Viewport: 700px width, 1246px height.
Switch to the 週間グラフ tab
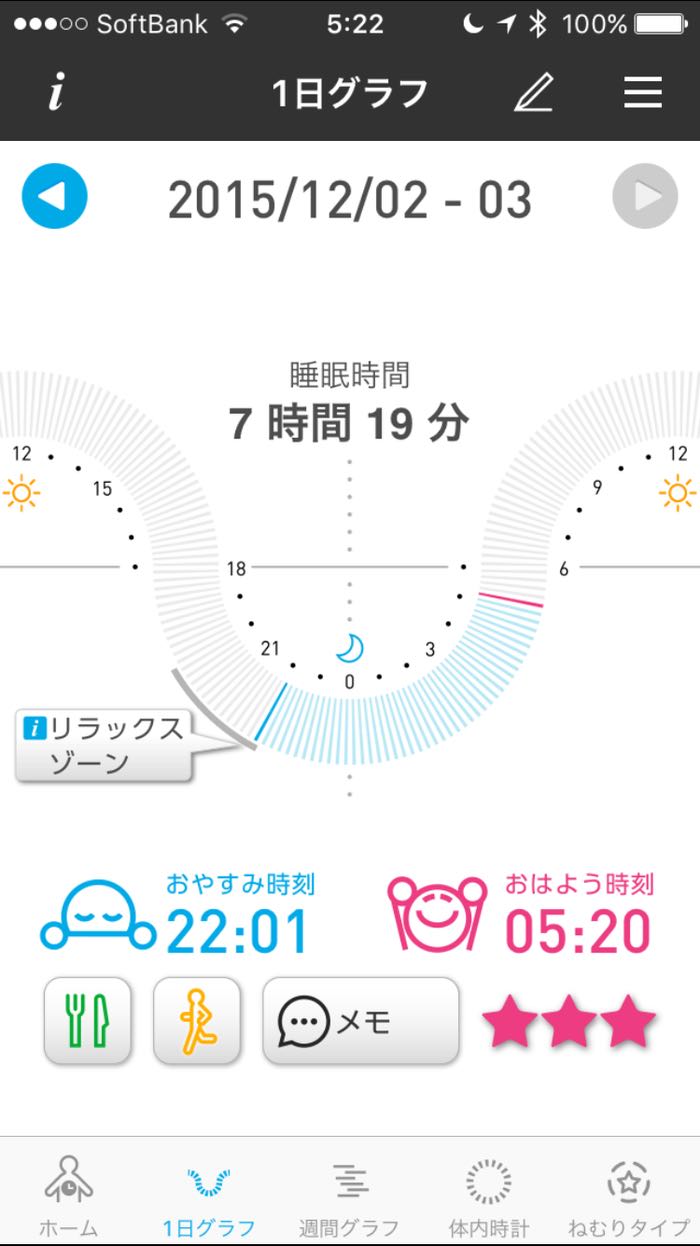click(349, 1195)
